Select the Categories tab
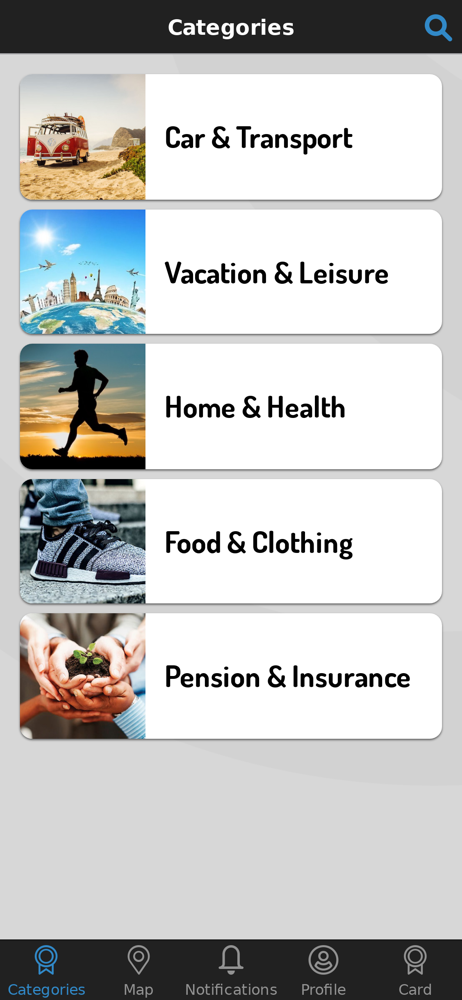Viewport: 462px width, 1000px height. click(46, 971)
